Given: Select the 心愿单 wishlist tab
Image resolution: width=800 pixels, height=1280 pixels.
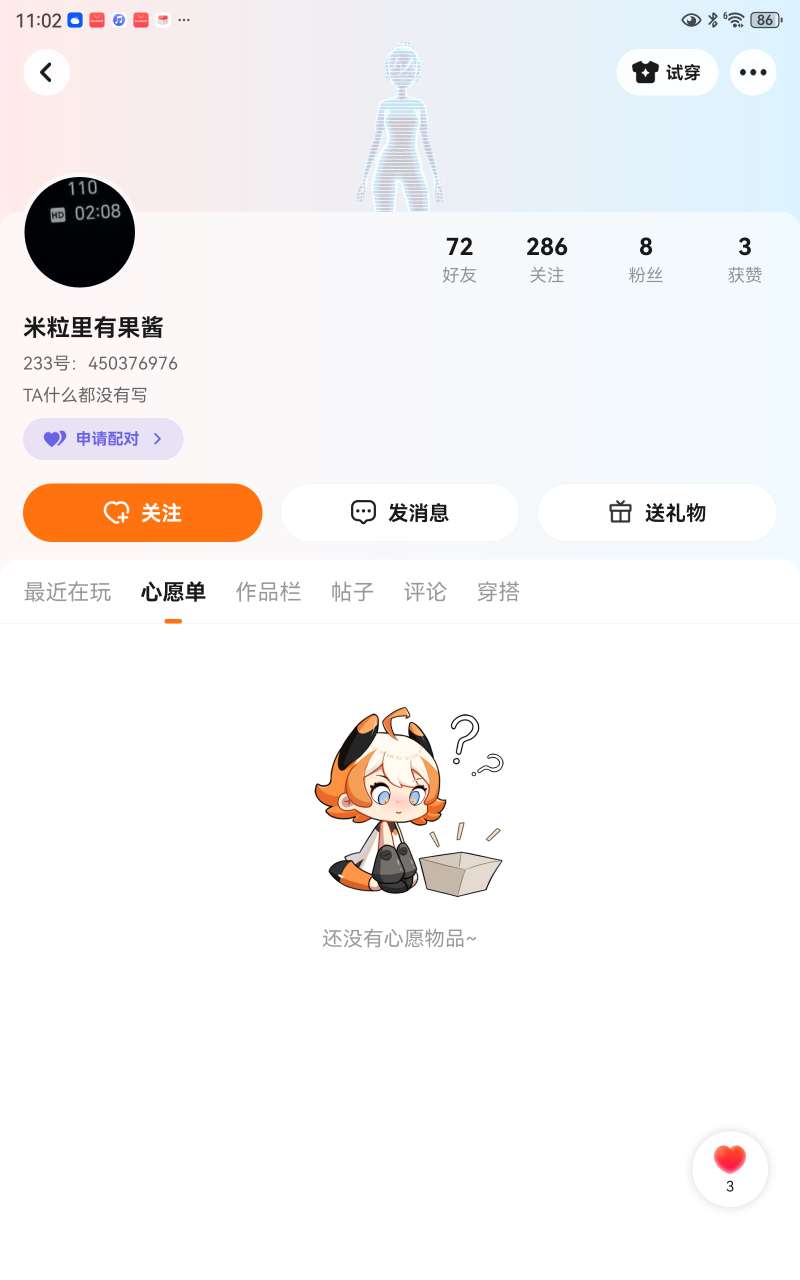Looking at the screenshot, I should coord(173,592).
